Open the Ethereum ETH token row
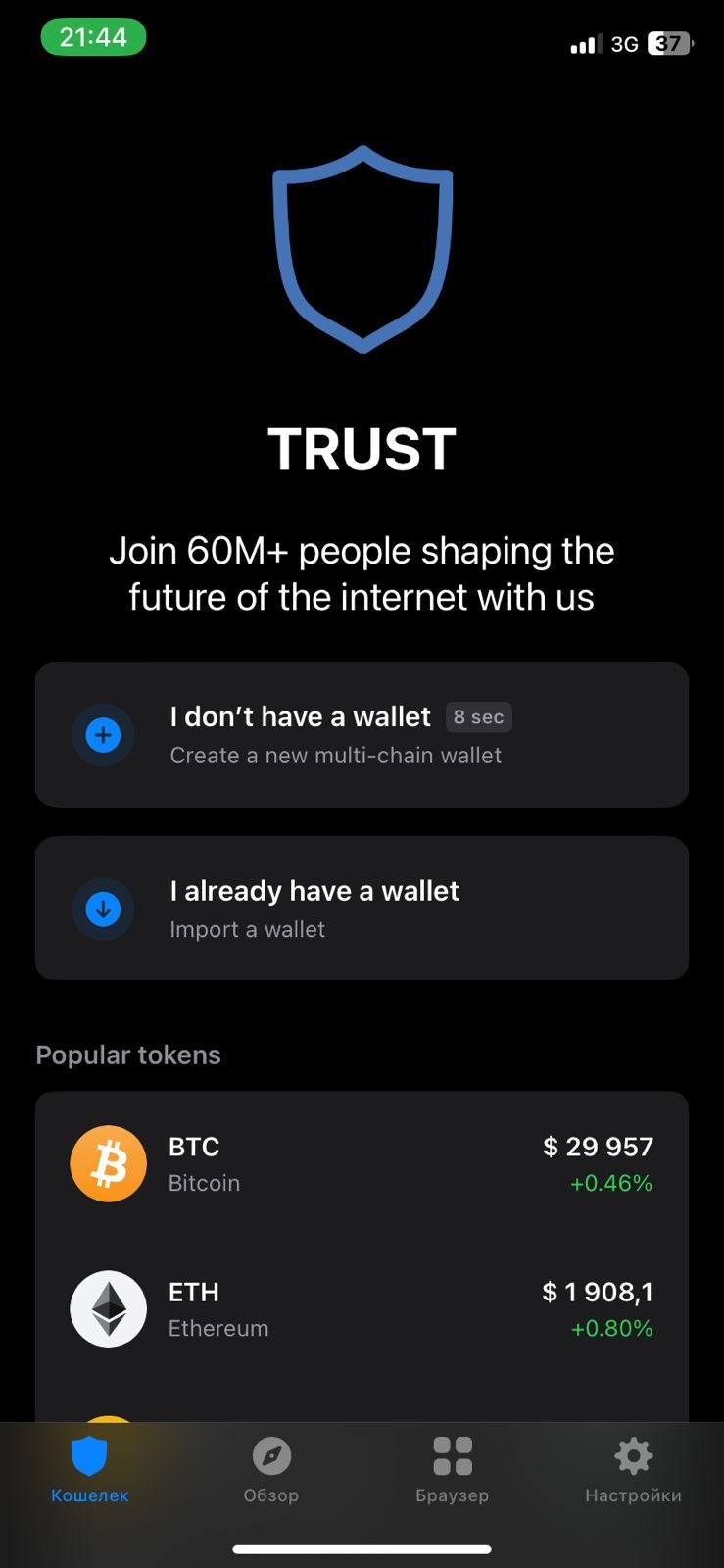The height and width of the screenshot is (1568, 724). tap(362, 1309)
